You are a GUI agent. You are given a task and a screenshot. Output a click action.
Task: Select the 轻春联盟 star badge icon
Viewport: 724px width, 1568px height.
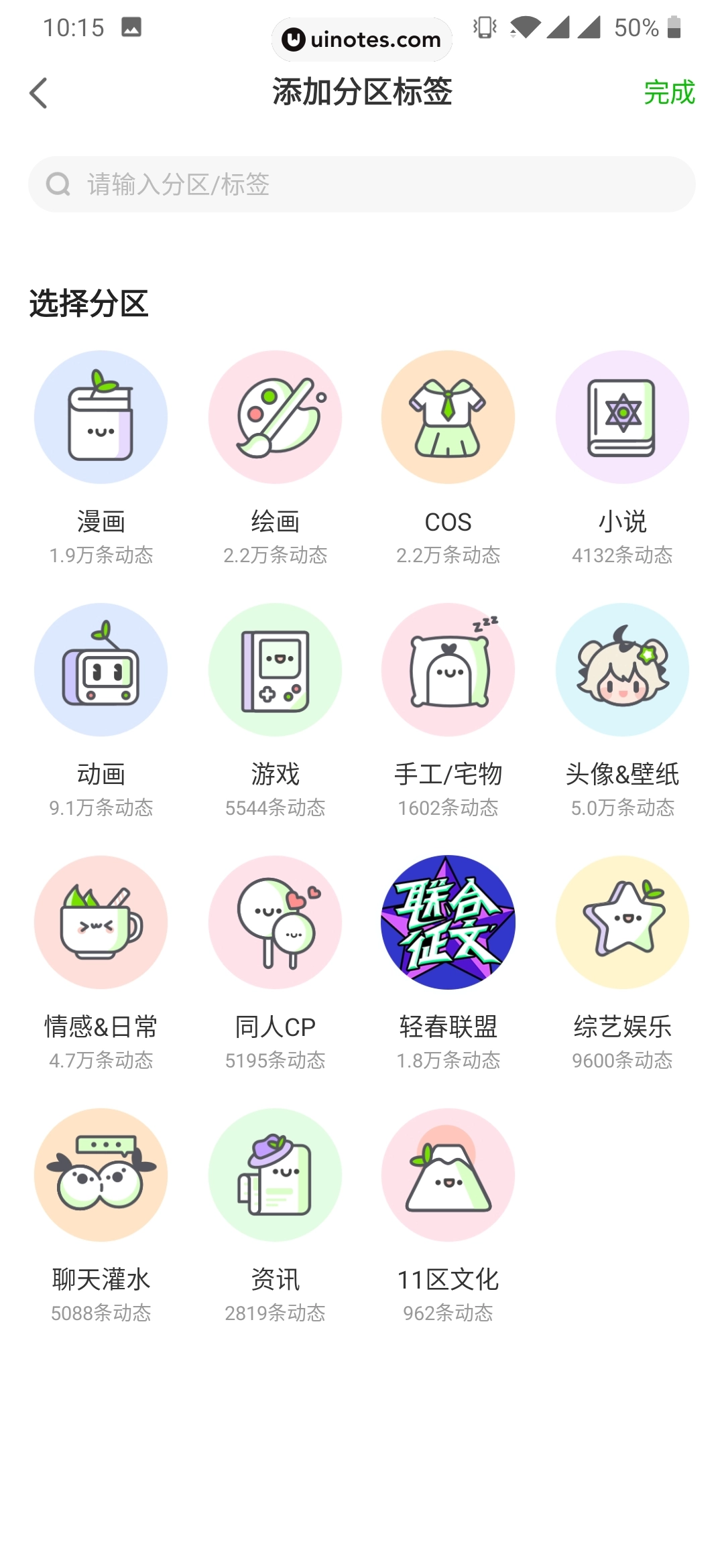pyautogui.click(x=448, y=923)
